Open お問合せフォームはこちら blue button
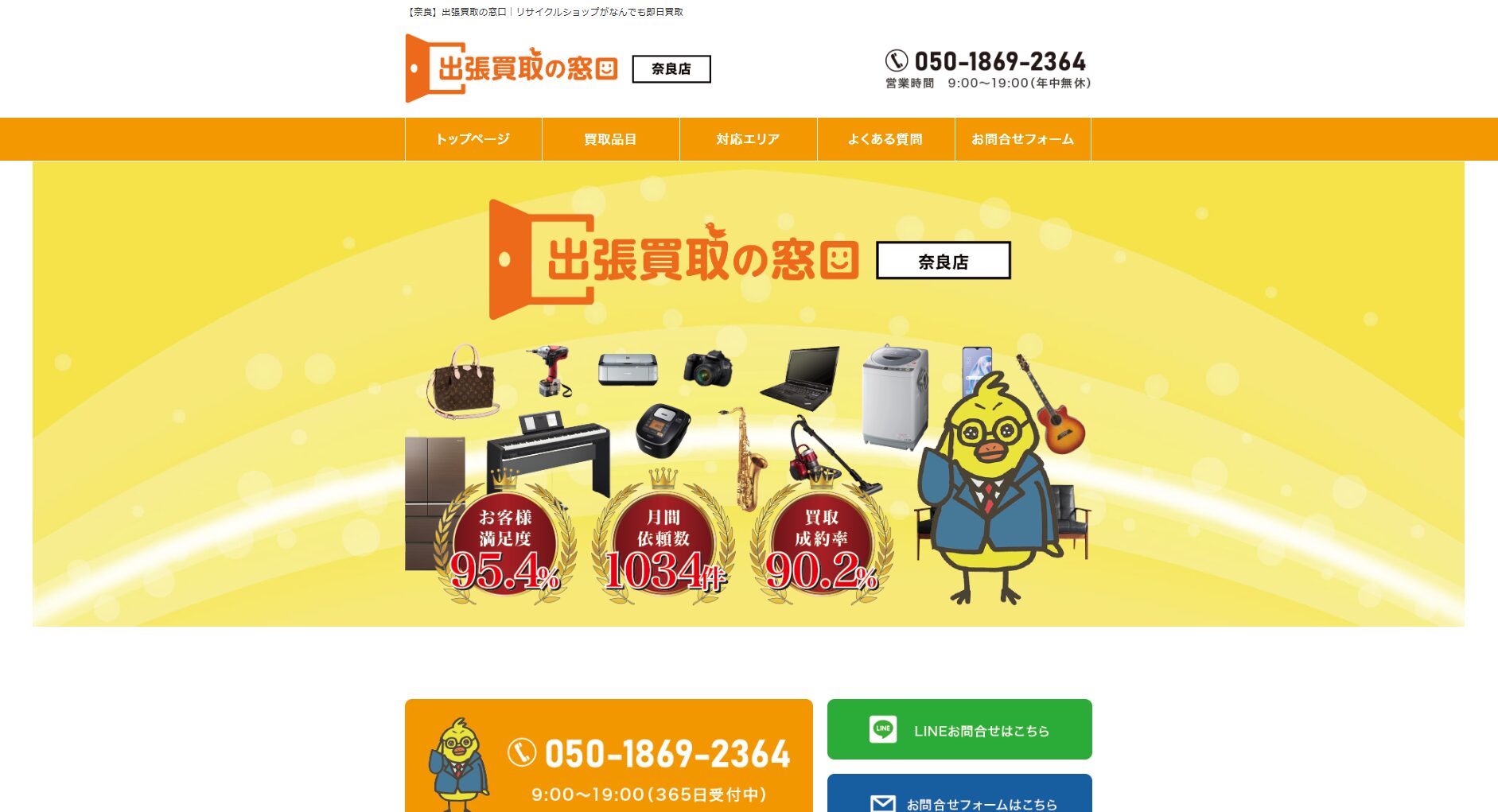The height and width of the screenshot is (812, 1498). [959, 795]
